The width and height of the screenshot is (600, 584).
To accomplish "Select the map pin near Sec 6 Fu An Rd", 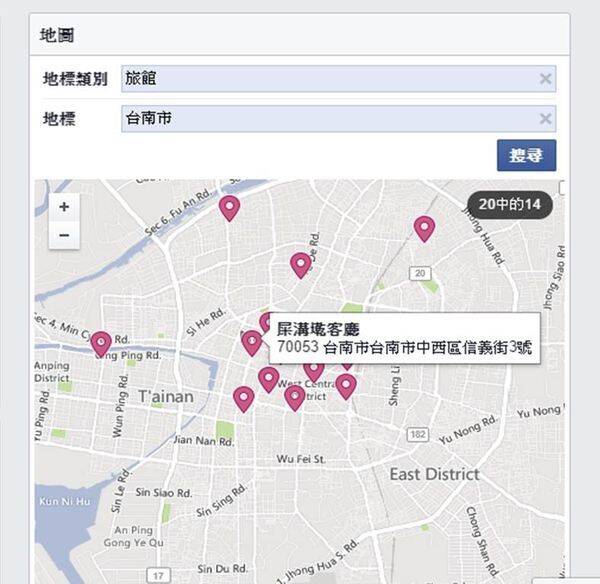I will (x=230, y=207).
